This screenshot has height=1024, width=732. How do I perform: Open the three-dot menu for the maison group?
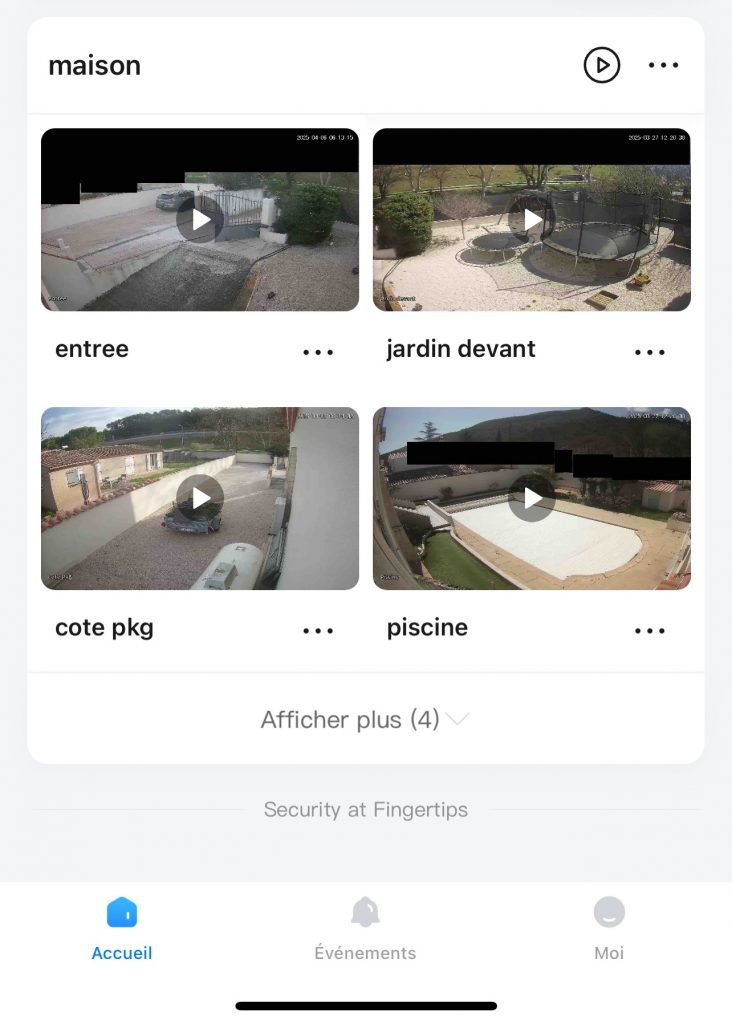point(663,65)
